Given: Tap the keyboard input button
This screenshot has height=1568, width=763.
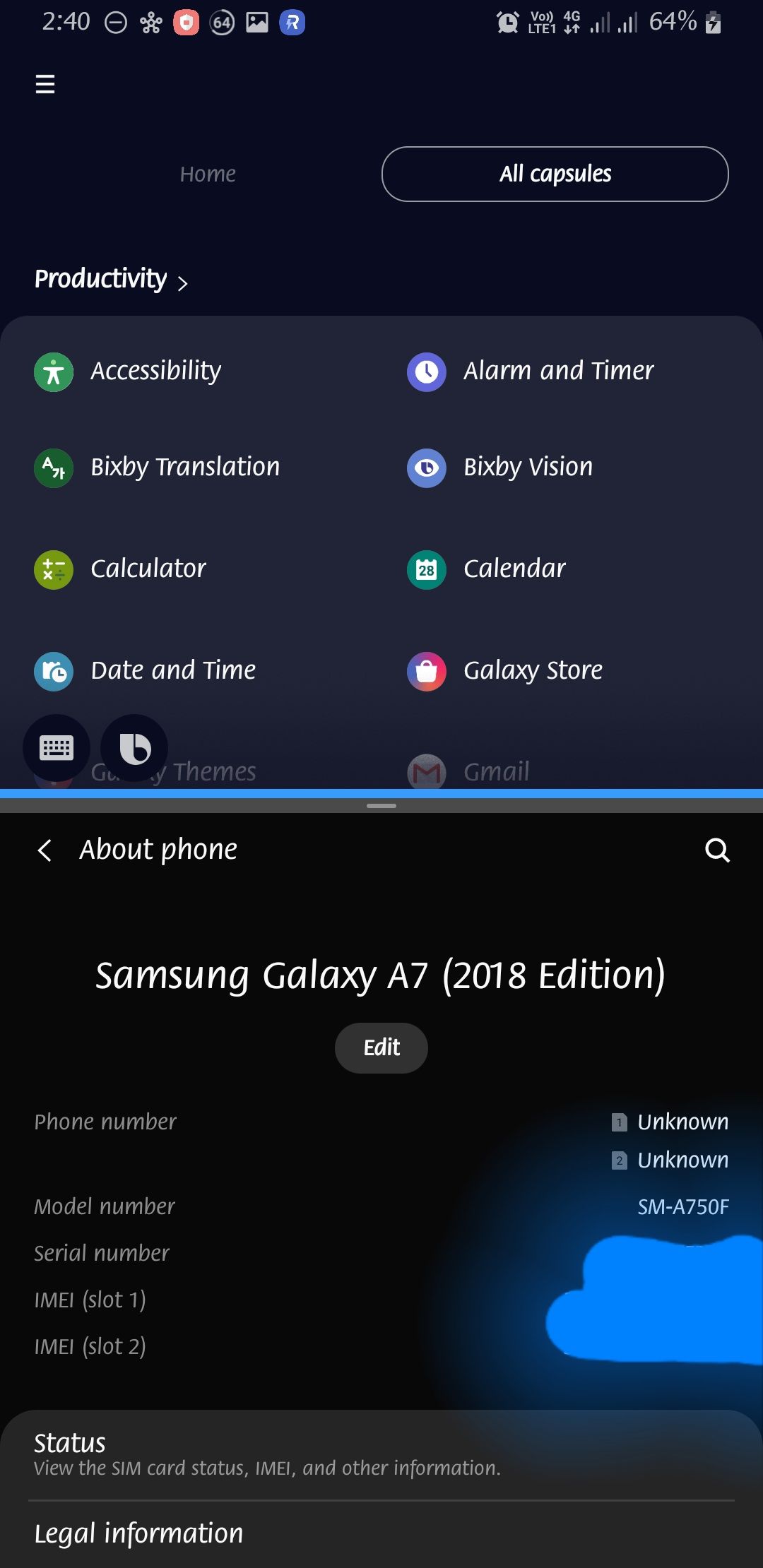Looking at the screenshot, I should click(57, 747).
